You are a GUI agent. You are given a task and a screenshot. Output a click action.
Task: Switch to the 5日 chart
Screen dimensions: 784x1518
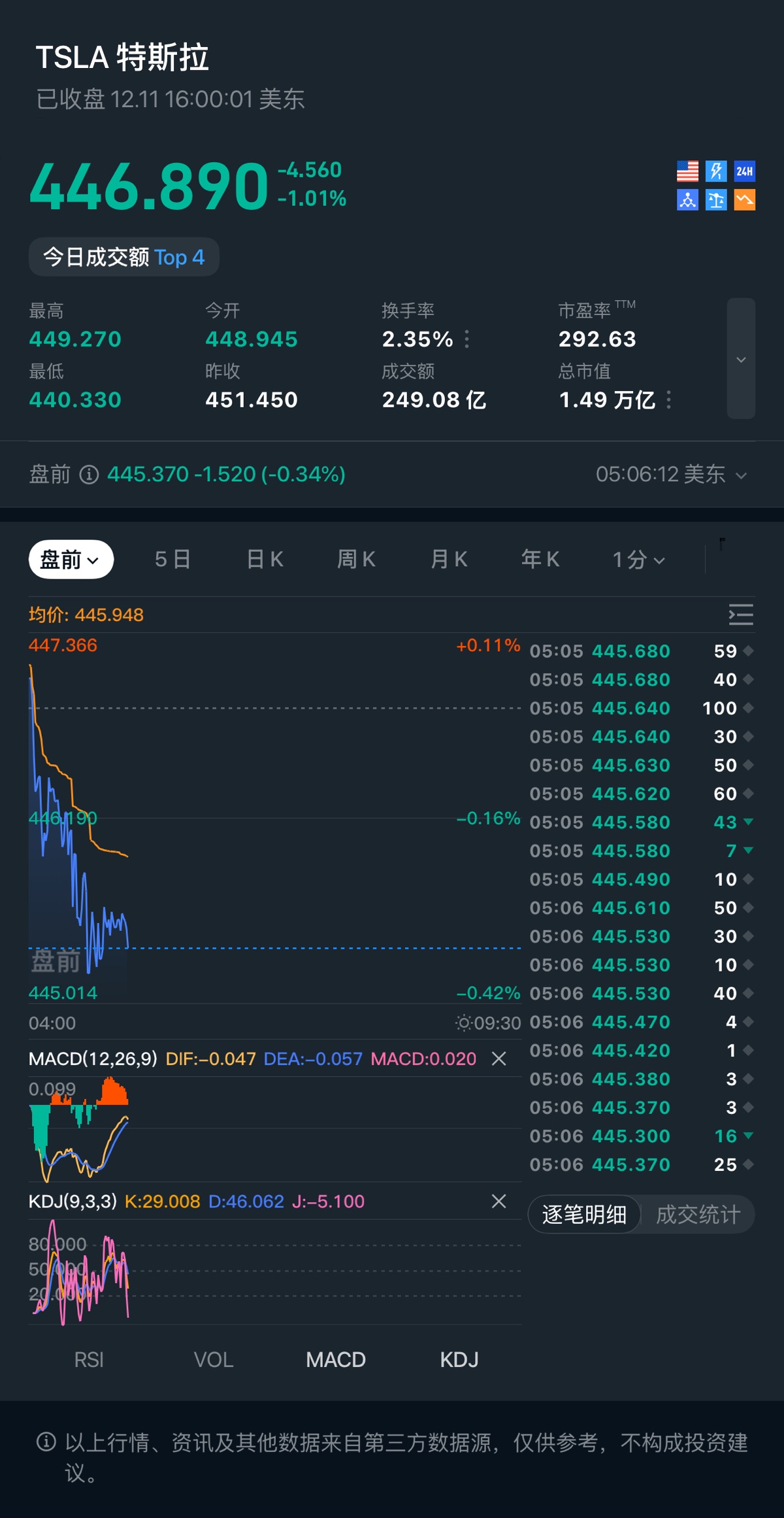[172, 560]
